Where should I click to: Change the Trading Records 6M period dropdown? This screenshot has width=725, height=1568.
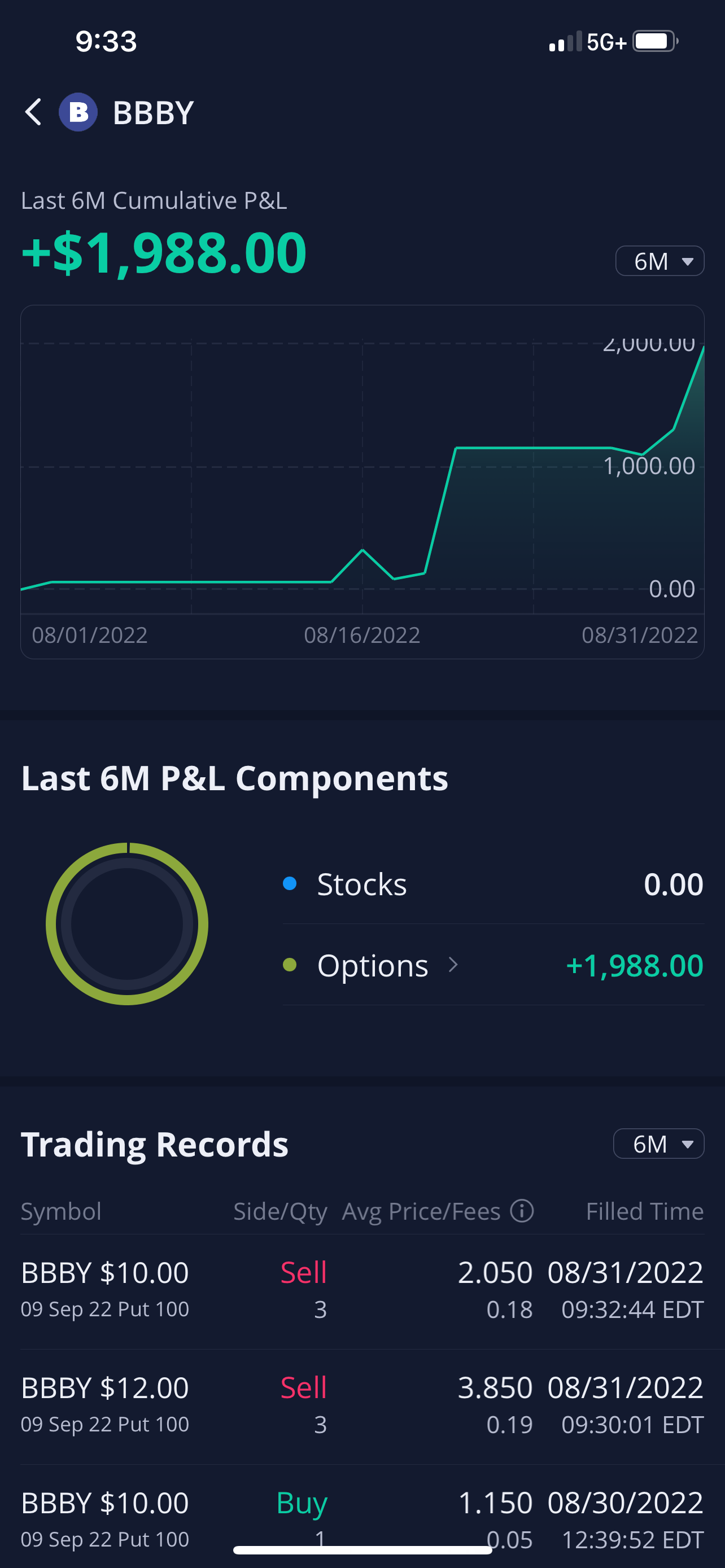658,1144
